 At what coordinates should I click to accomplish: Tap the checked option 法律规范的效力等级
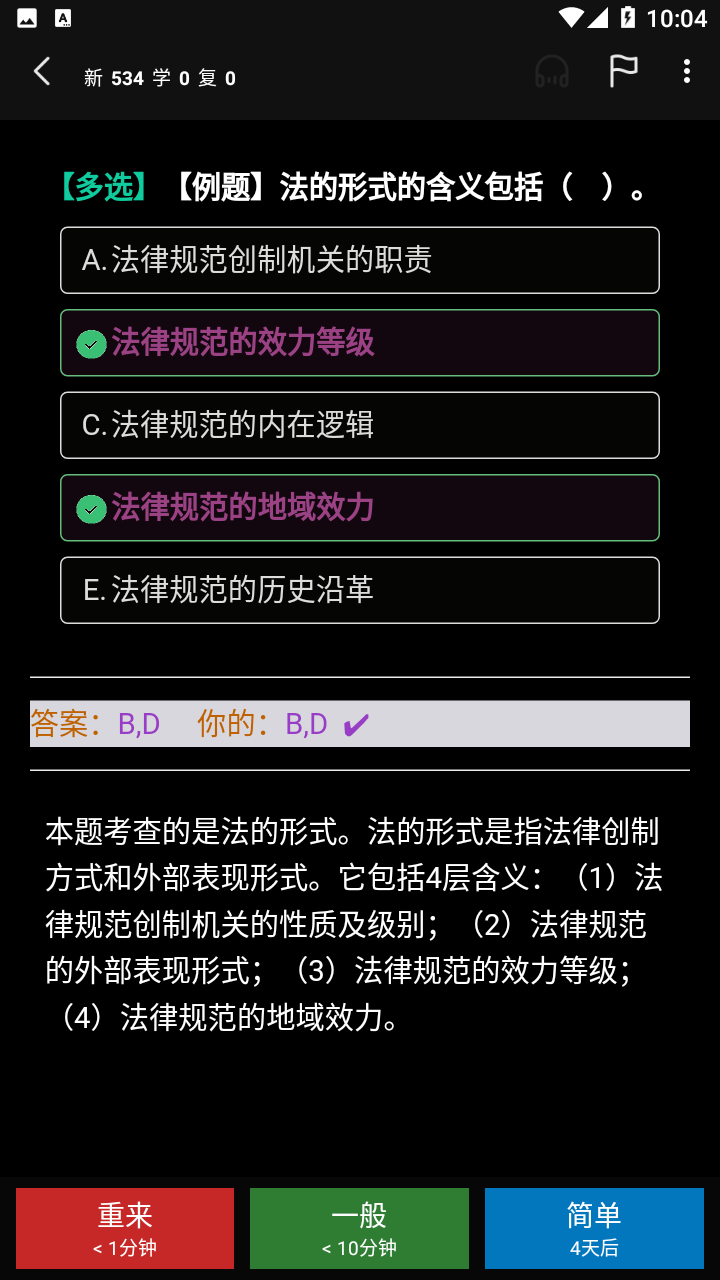(360, 343)
